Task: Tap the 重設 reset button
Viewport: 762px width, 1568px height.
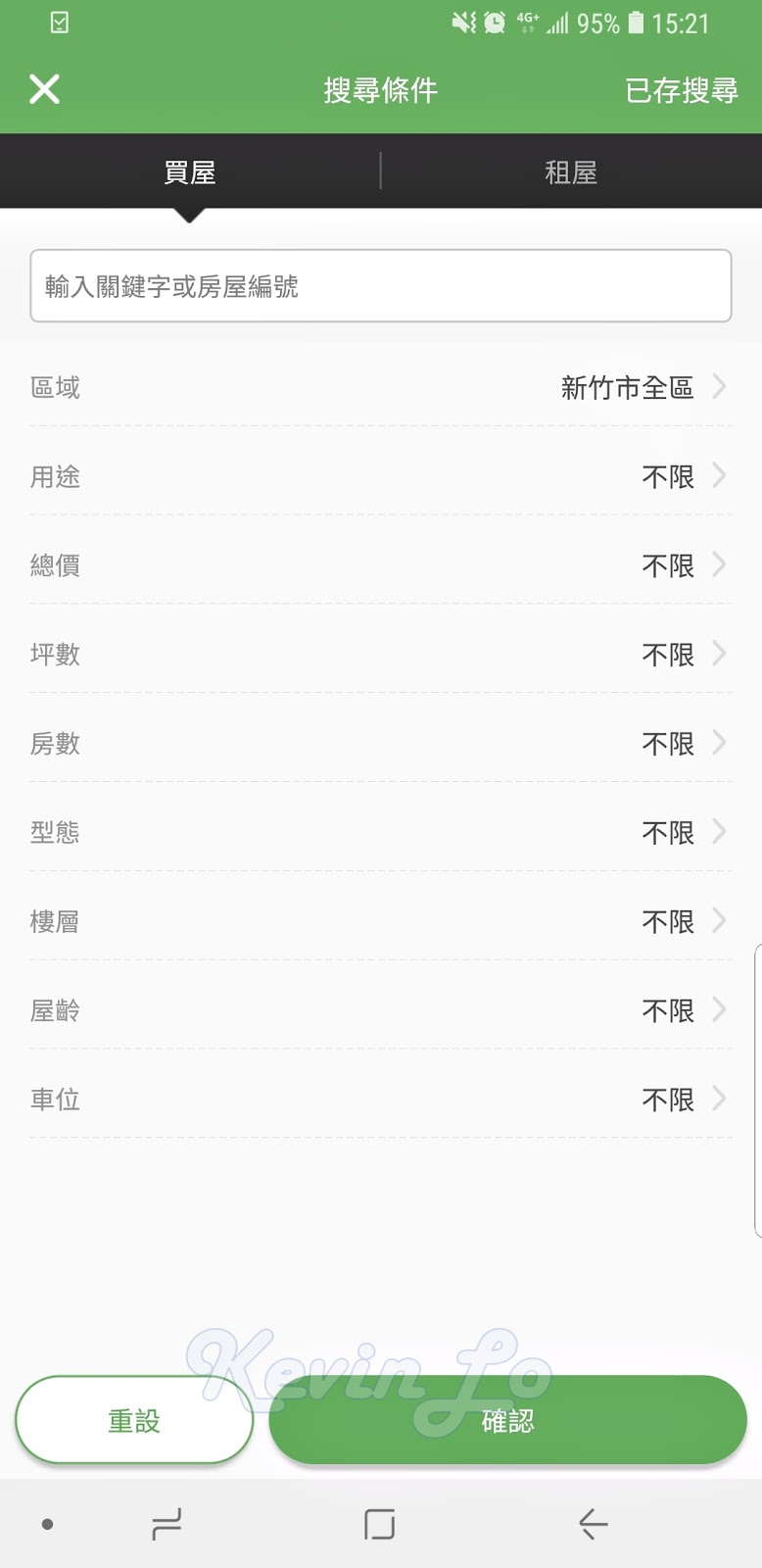Action: coord(134,1420)
